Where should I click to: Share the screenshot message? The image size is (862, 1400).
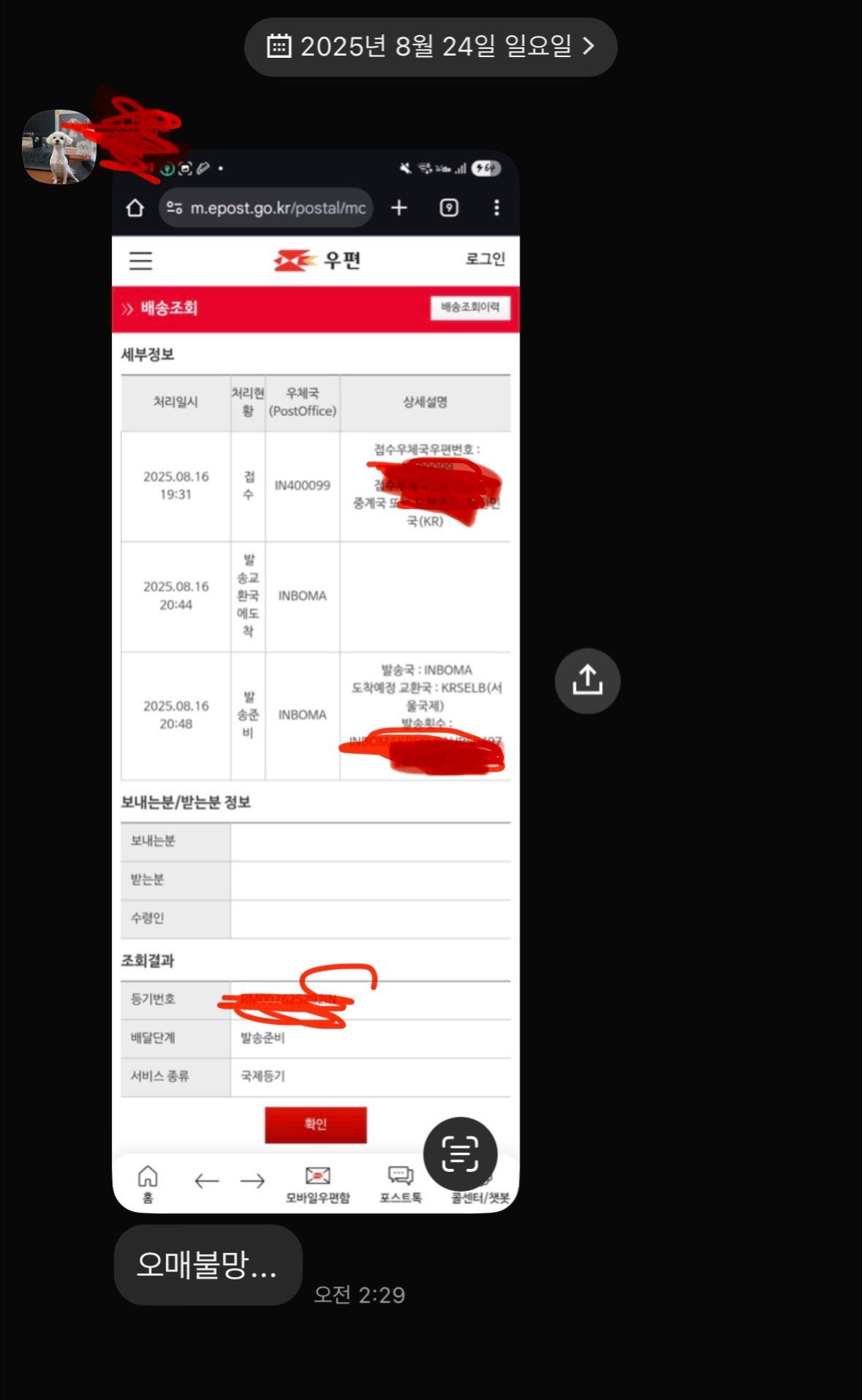click(x=587, y=681)
